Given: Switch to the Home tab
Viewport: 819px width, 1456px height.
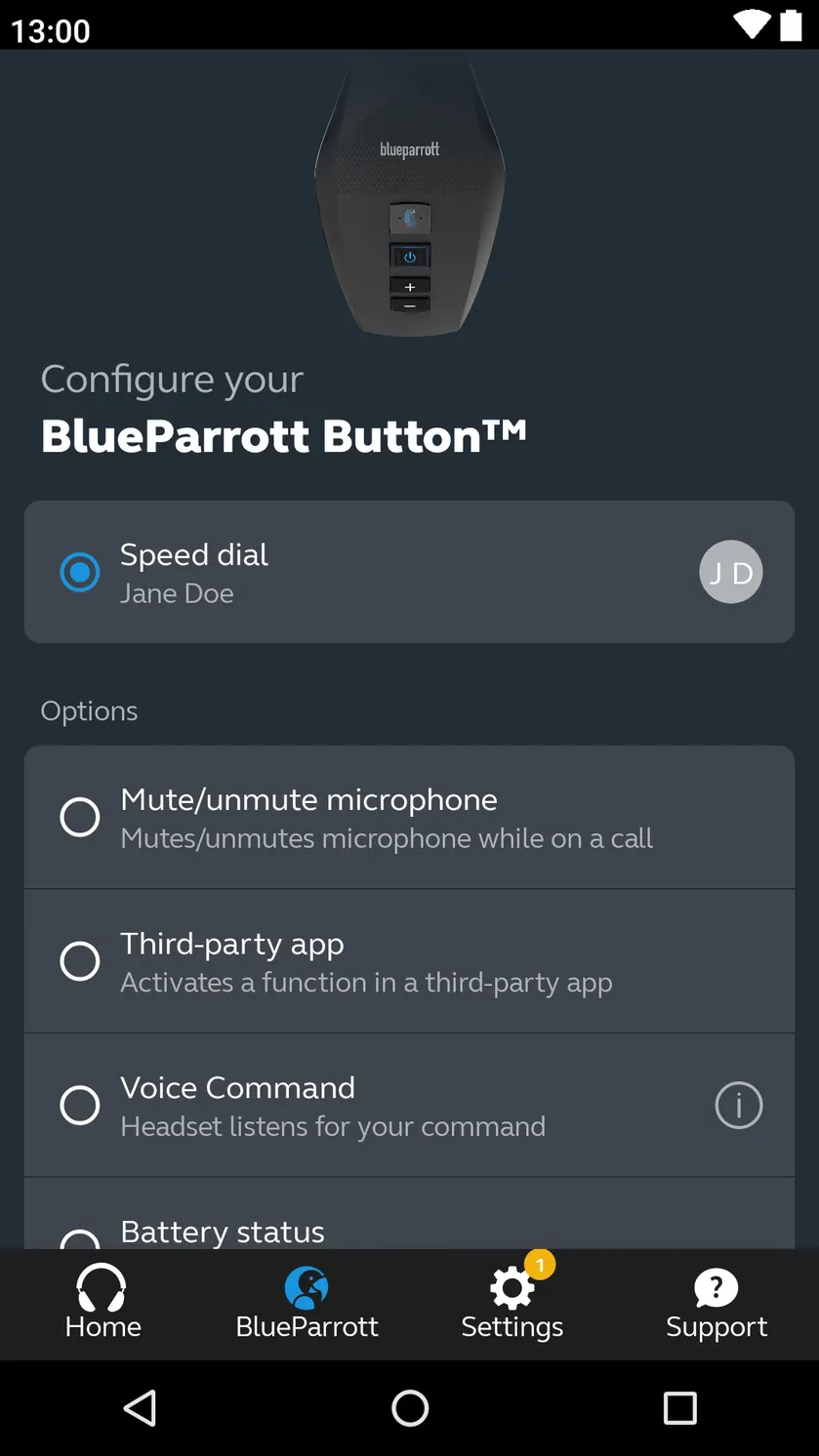Looking at the screenshot, I should (102, 1304).
